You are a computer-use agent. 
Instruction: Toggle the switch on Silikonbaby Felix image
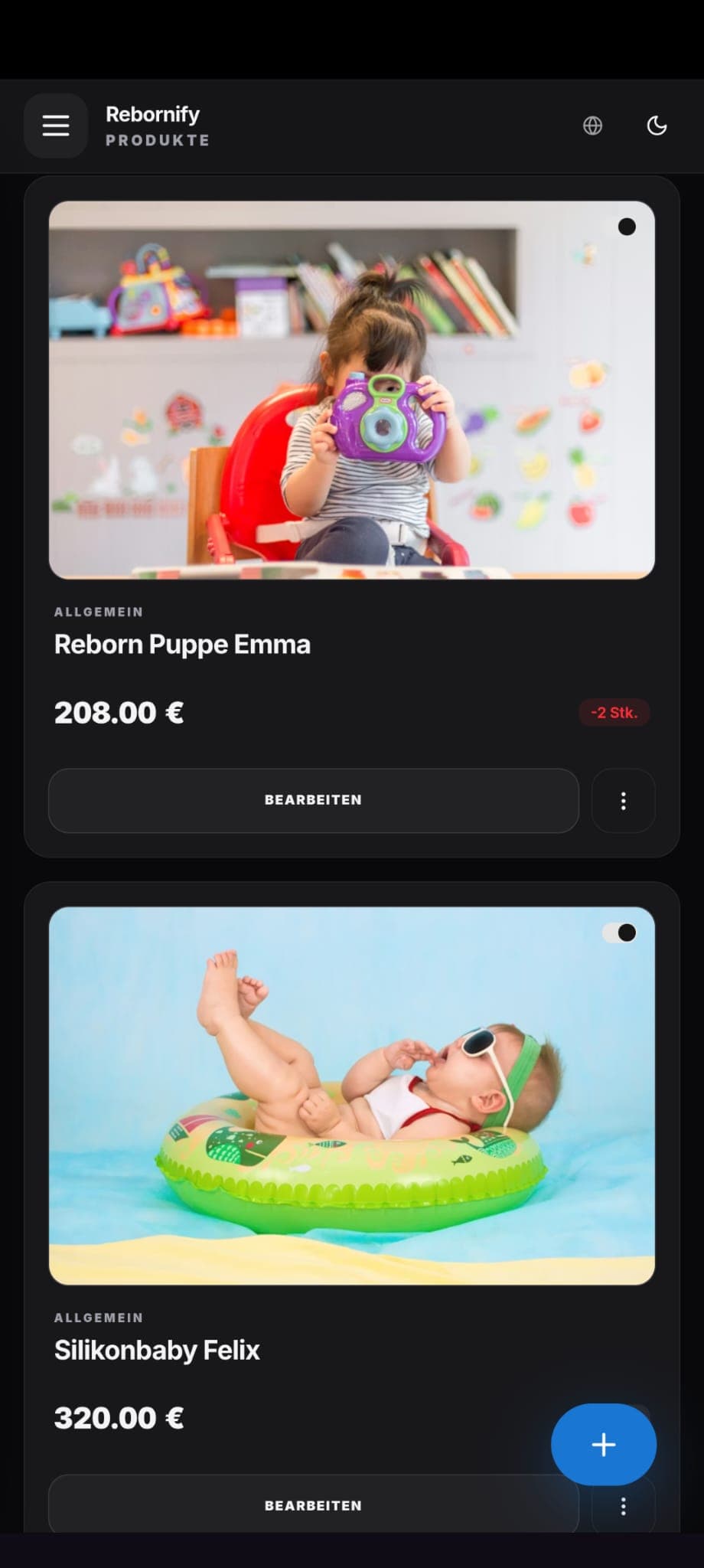pyautogui.click(x=619, y=933)
